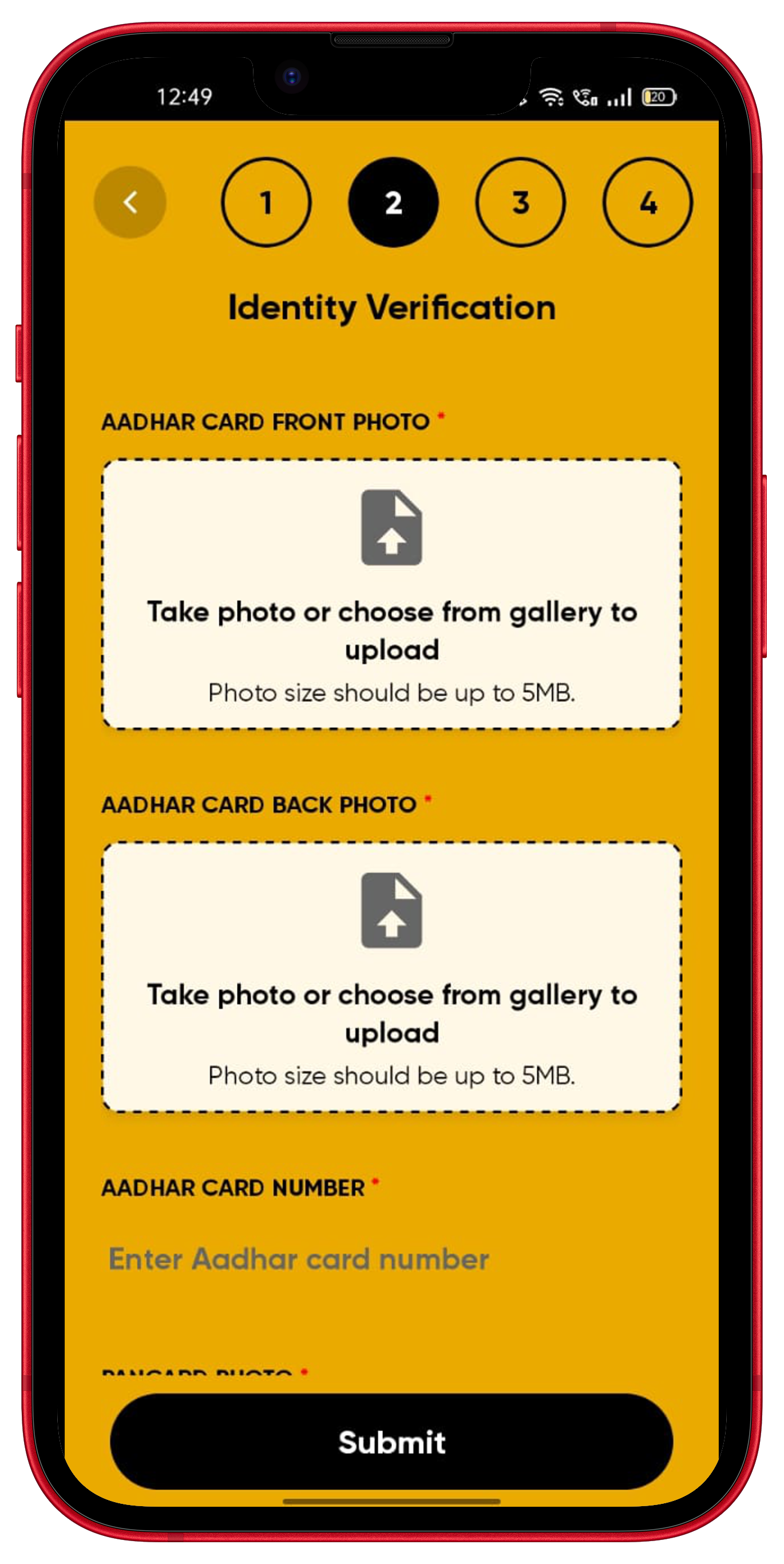Image resolution: width=784 pixels, height=1564 pixels.
Task: Submit the identity verification form
Action: (x=391, y=1441)
